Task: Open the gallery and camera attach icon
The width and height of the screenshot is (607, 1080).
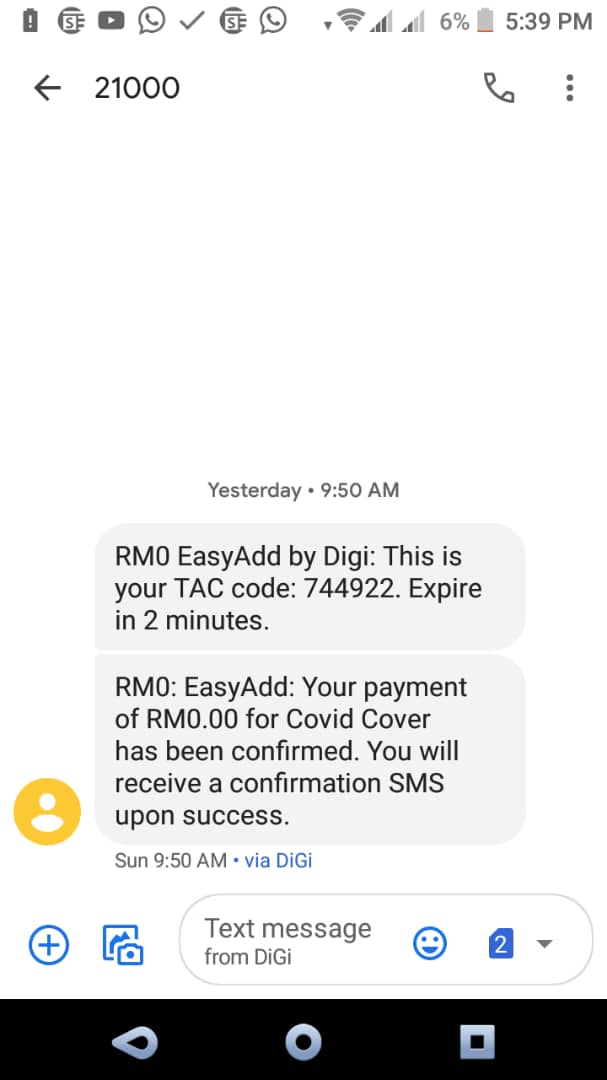Action: coord(123,944)
